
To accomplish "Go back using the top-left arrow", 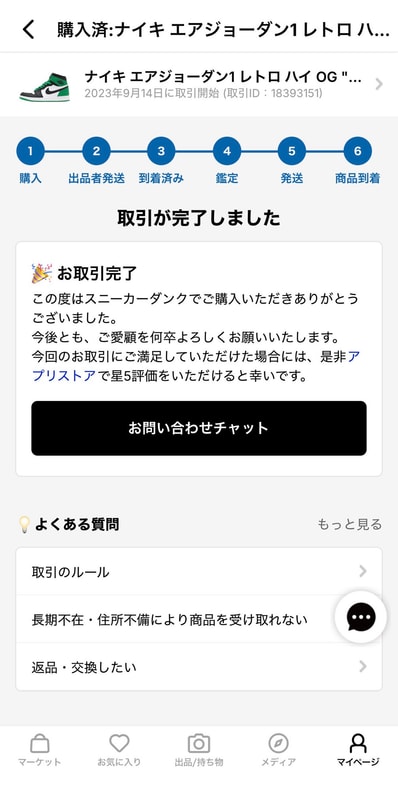I will tap(29, 30).
